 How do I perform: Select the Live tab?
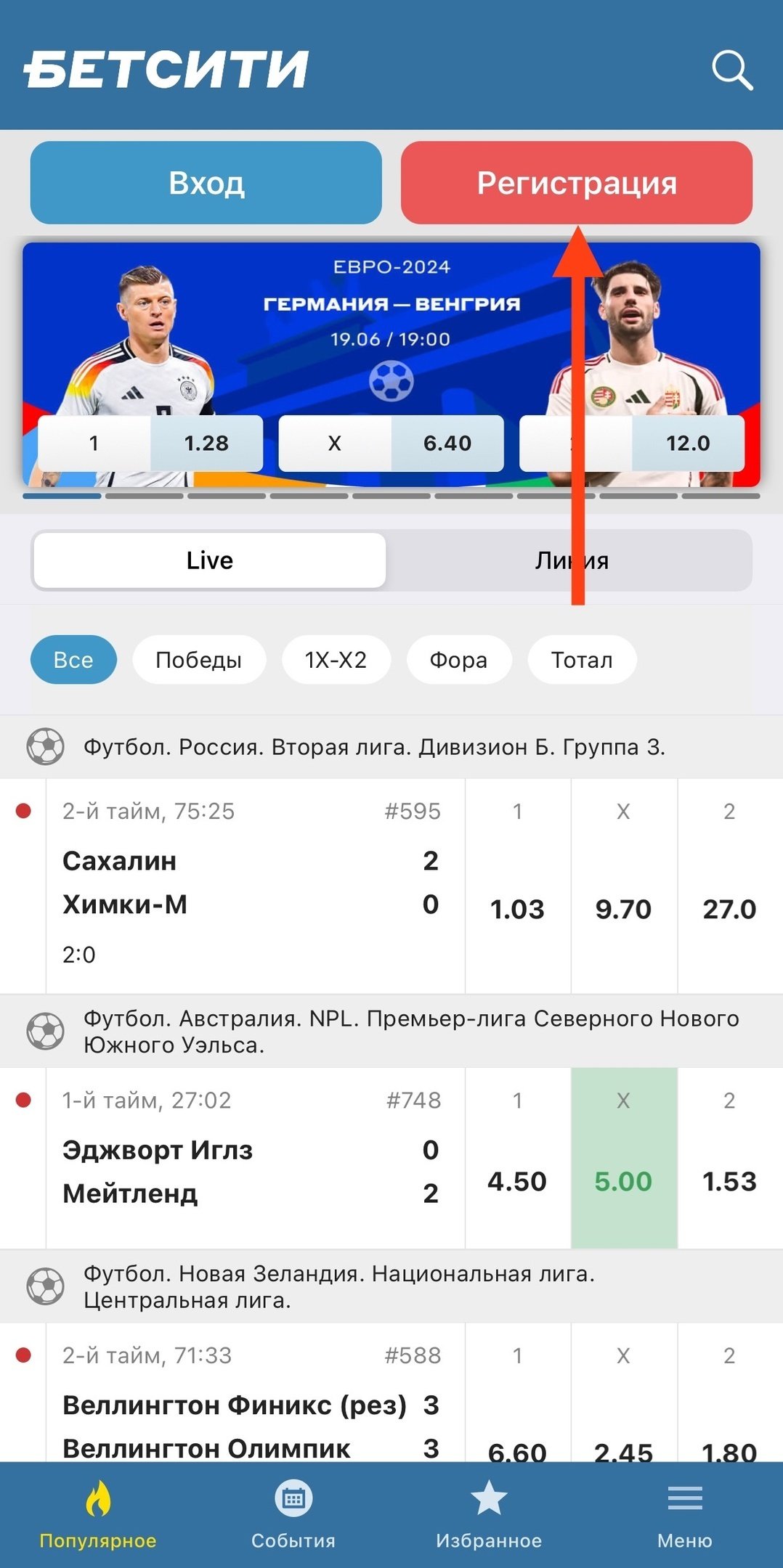coord(209,560)
